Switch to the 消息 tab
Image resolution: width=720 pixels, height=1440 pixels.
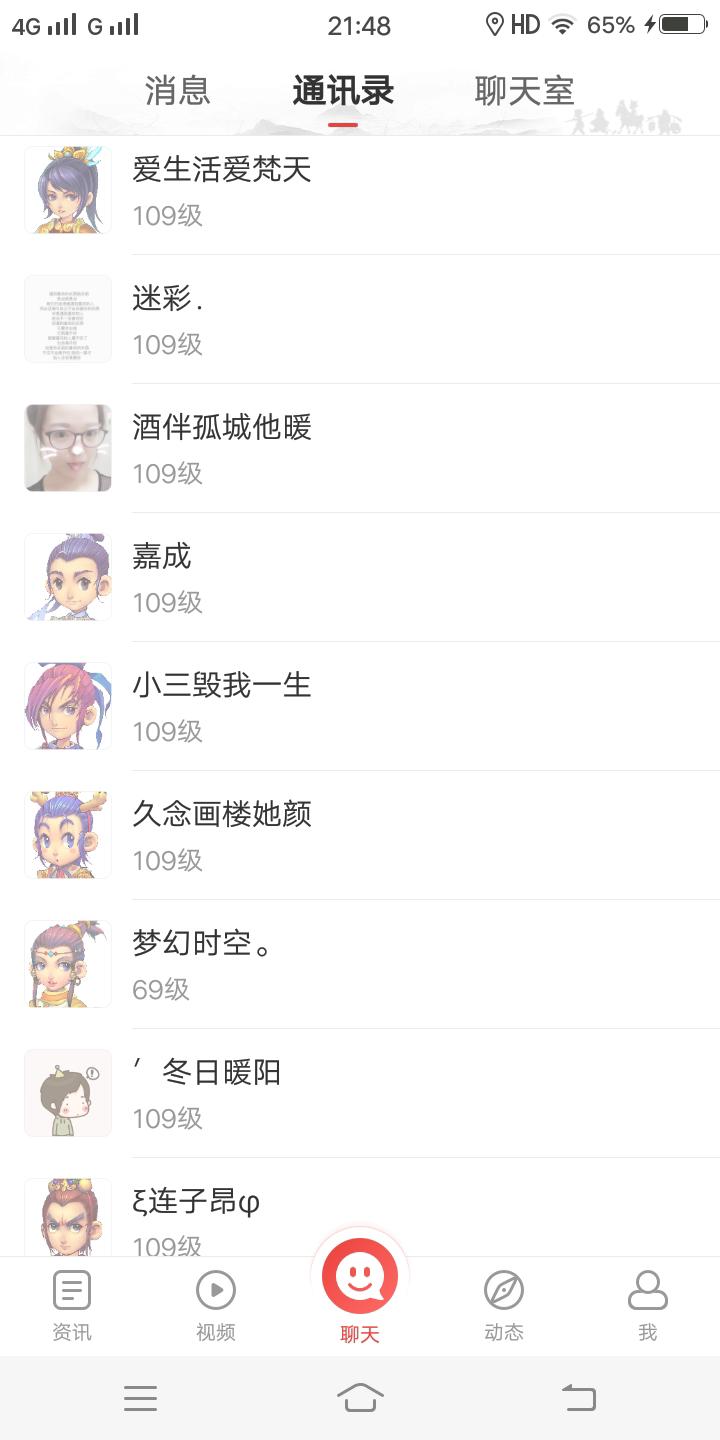(177, 91)
